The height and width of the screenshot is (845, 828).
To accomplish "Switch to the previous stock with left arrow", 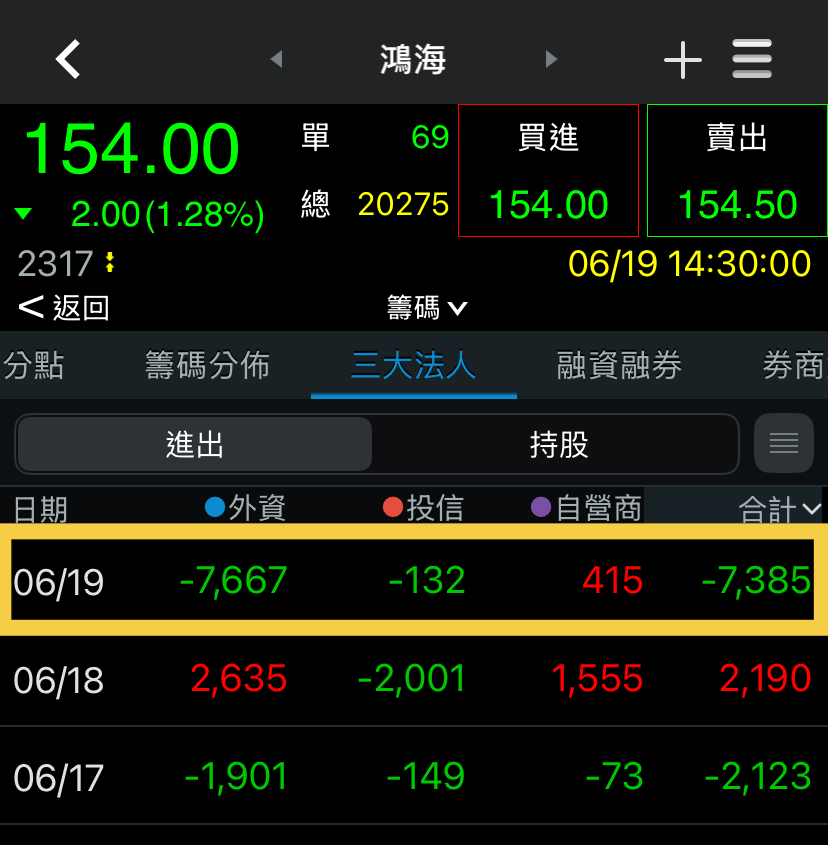I will 276,60.
